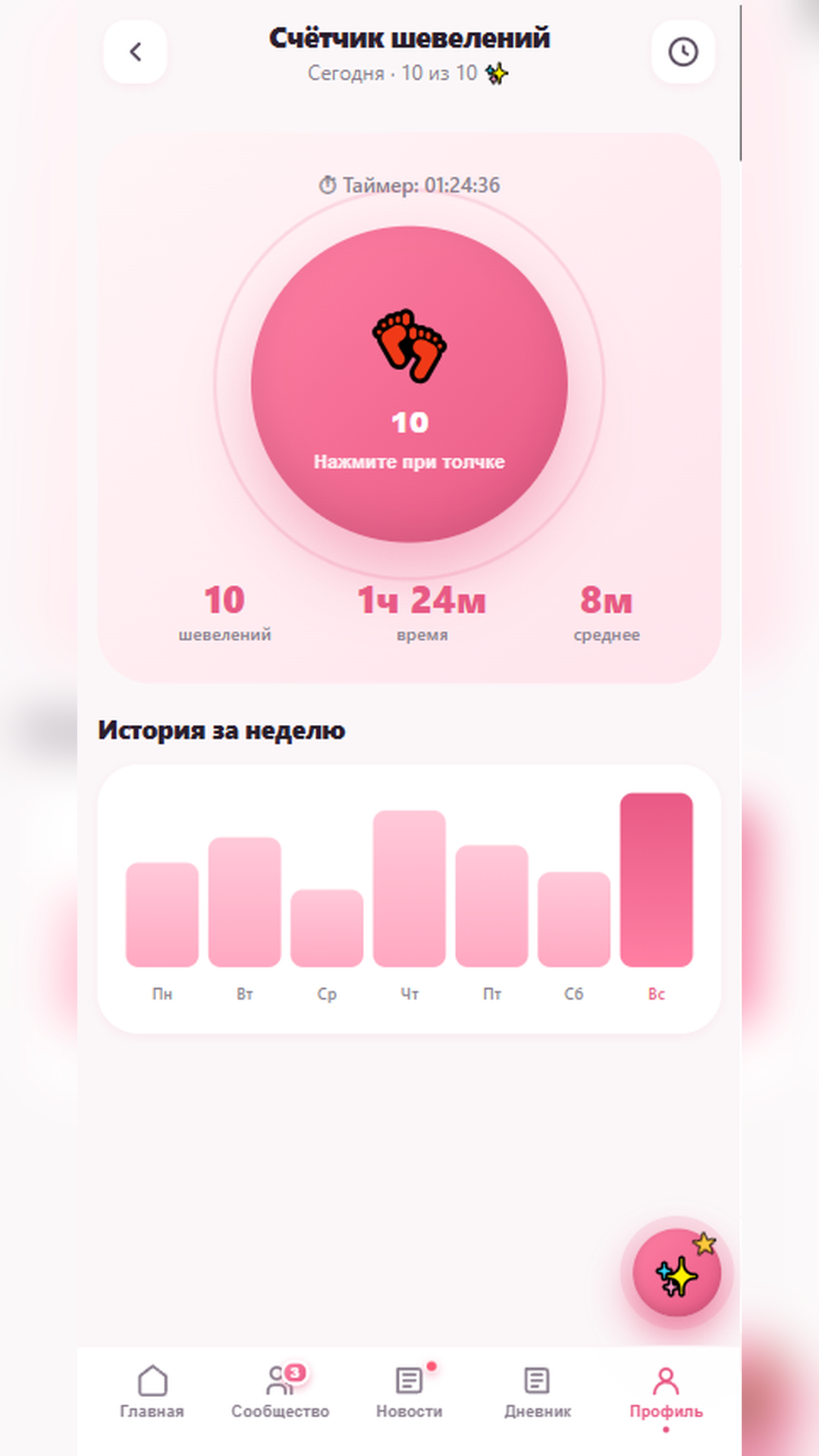The image size is (819, 1456).
Task: Switch to the Главная tab
Action: pyautogui.click(x=152, y=1392)
